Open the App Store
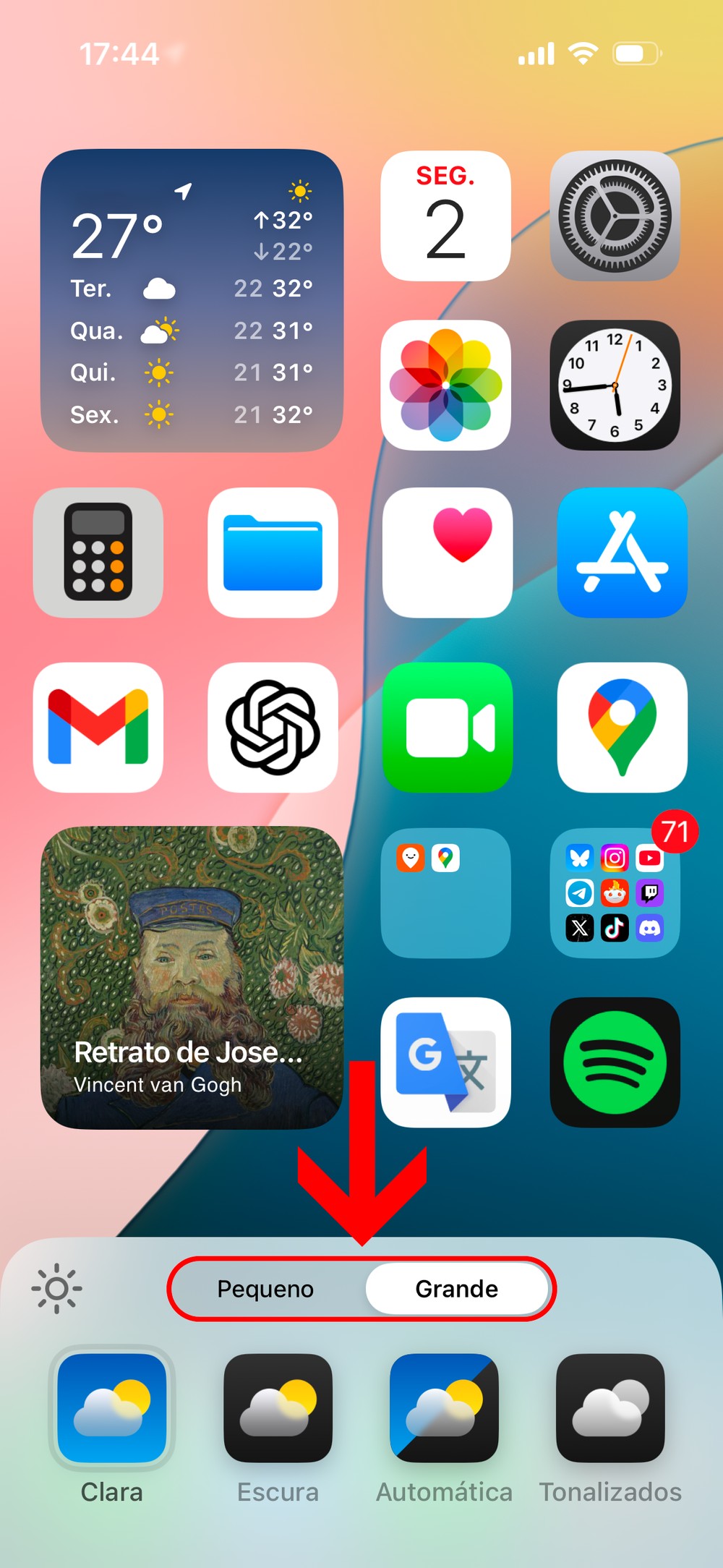This screenshot has height=1568, width=723. 622,553
